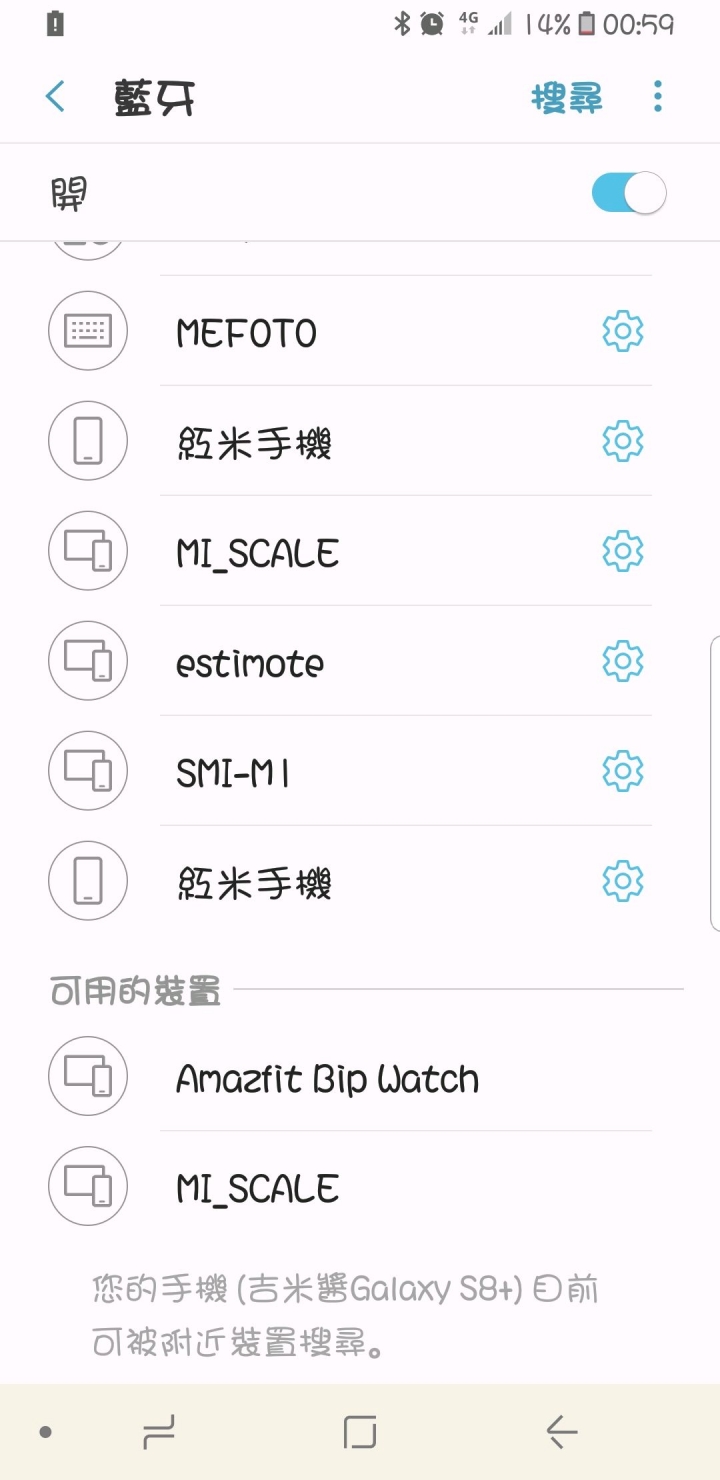The width and height of the screenshot is (720, 1480).
Task: Pair with Amazfit Bip Watch
Action: (360, 1077)
